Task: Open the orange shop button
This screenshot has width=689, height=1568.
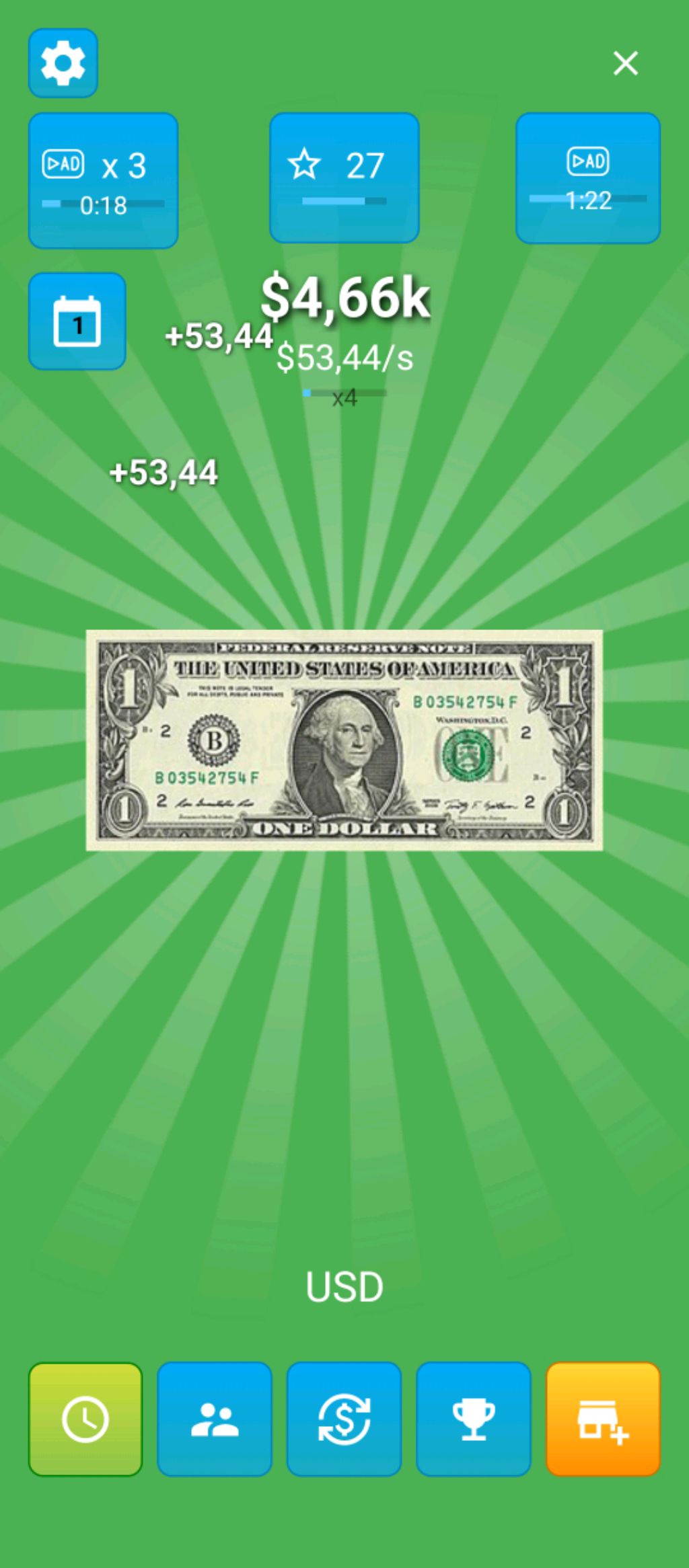Action: pyautogui.click(x=603, y=1419)
